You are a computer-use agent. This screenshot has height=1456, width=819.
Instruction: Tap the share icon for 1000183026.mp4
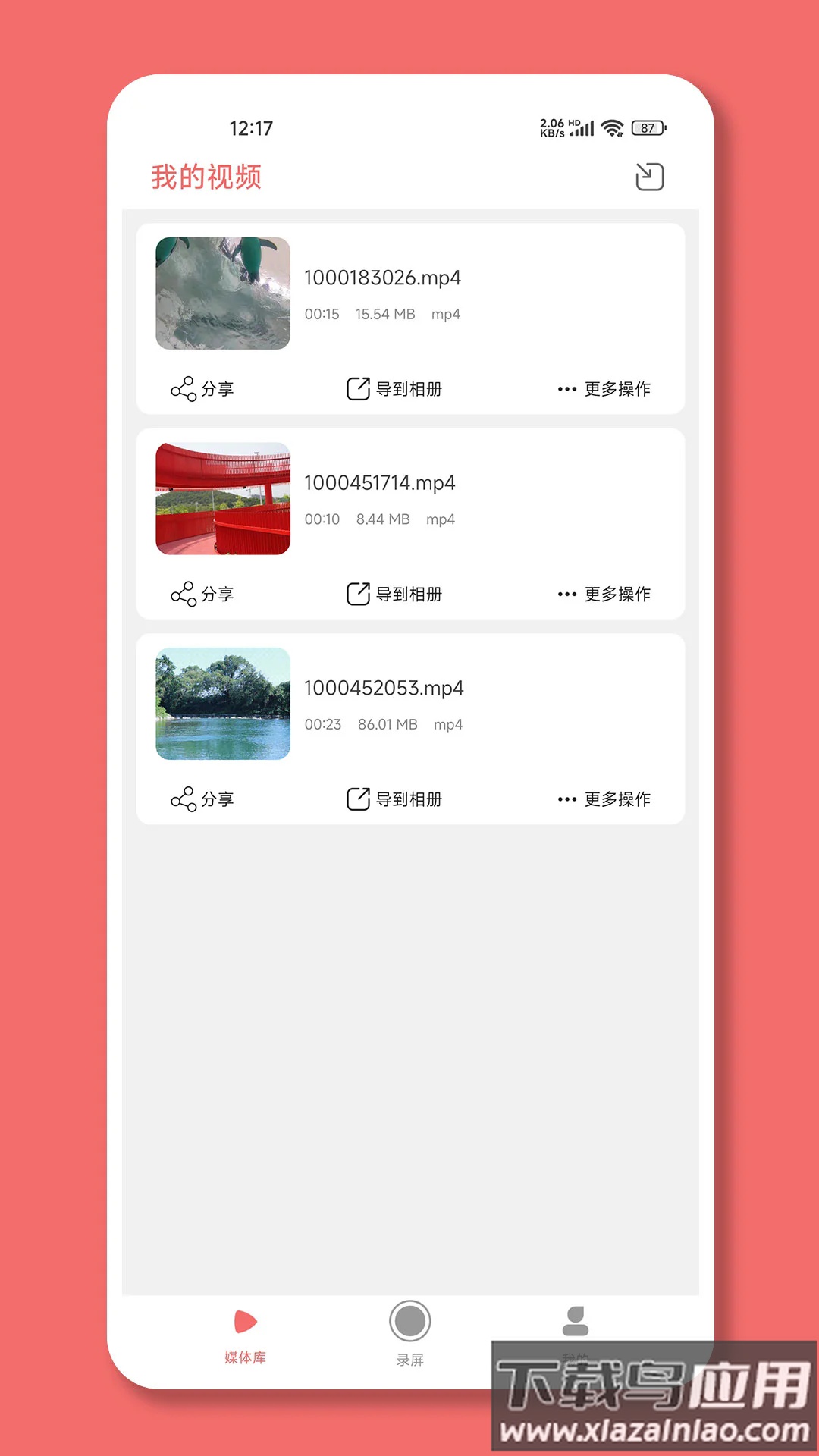(x=182, y=389)
